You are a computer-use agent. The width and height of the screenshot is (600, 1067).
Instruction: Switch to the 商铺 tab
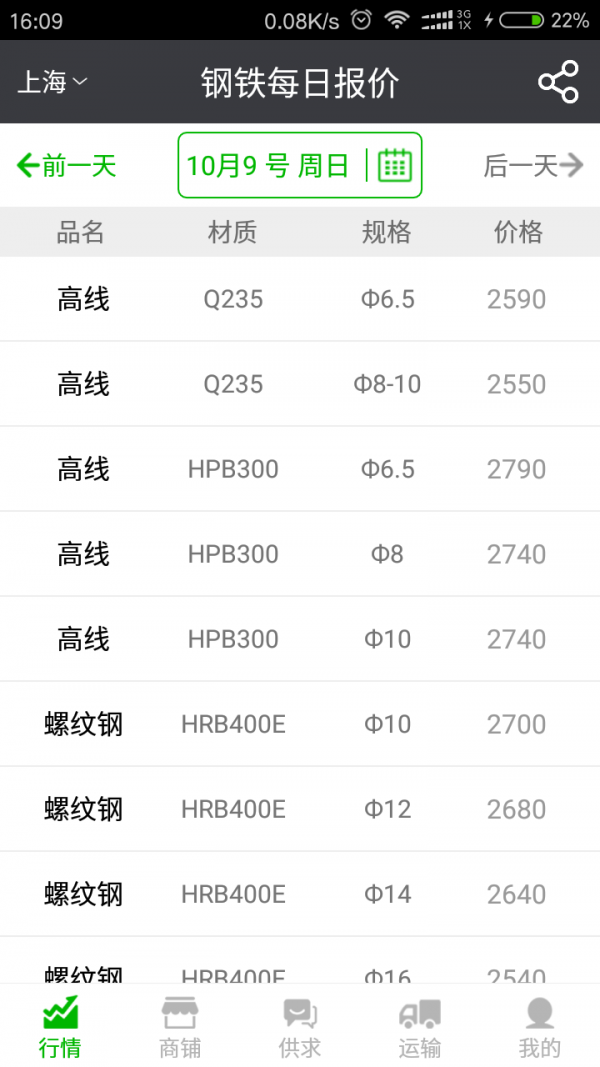(180, 1025)
